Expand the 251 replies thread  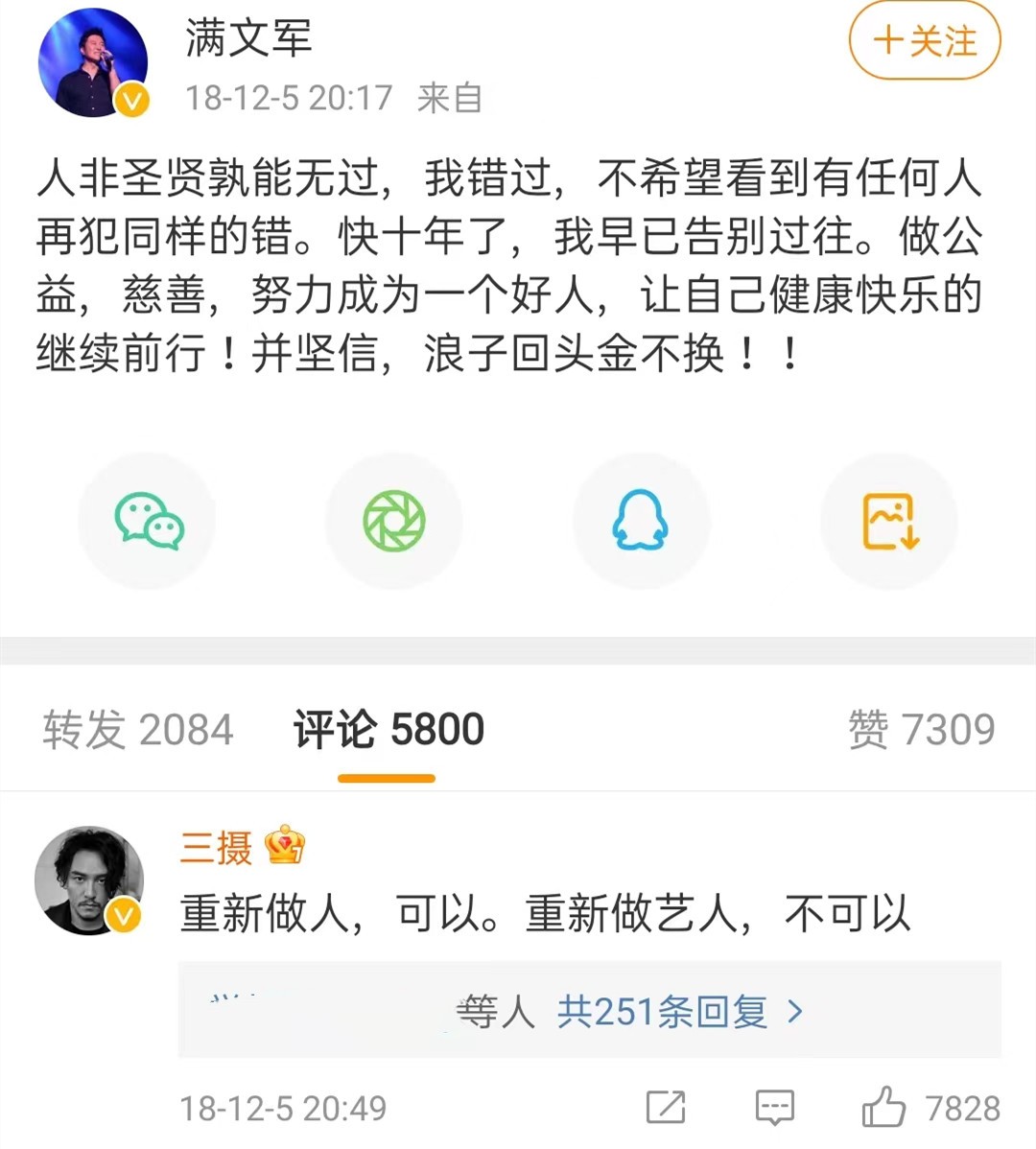pos(660,1011)
